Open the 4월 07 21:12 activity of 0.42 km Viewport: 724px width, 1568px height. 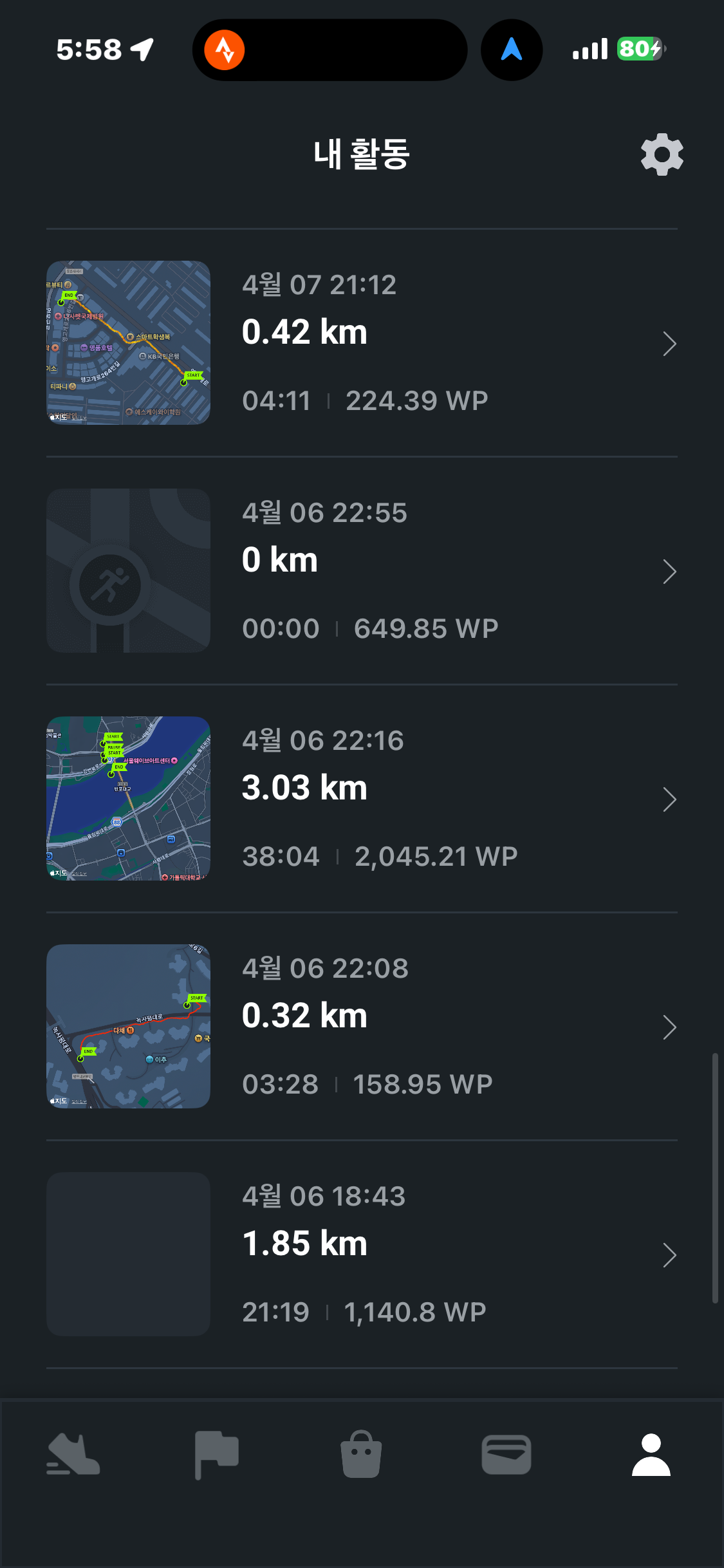362,343
